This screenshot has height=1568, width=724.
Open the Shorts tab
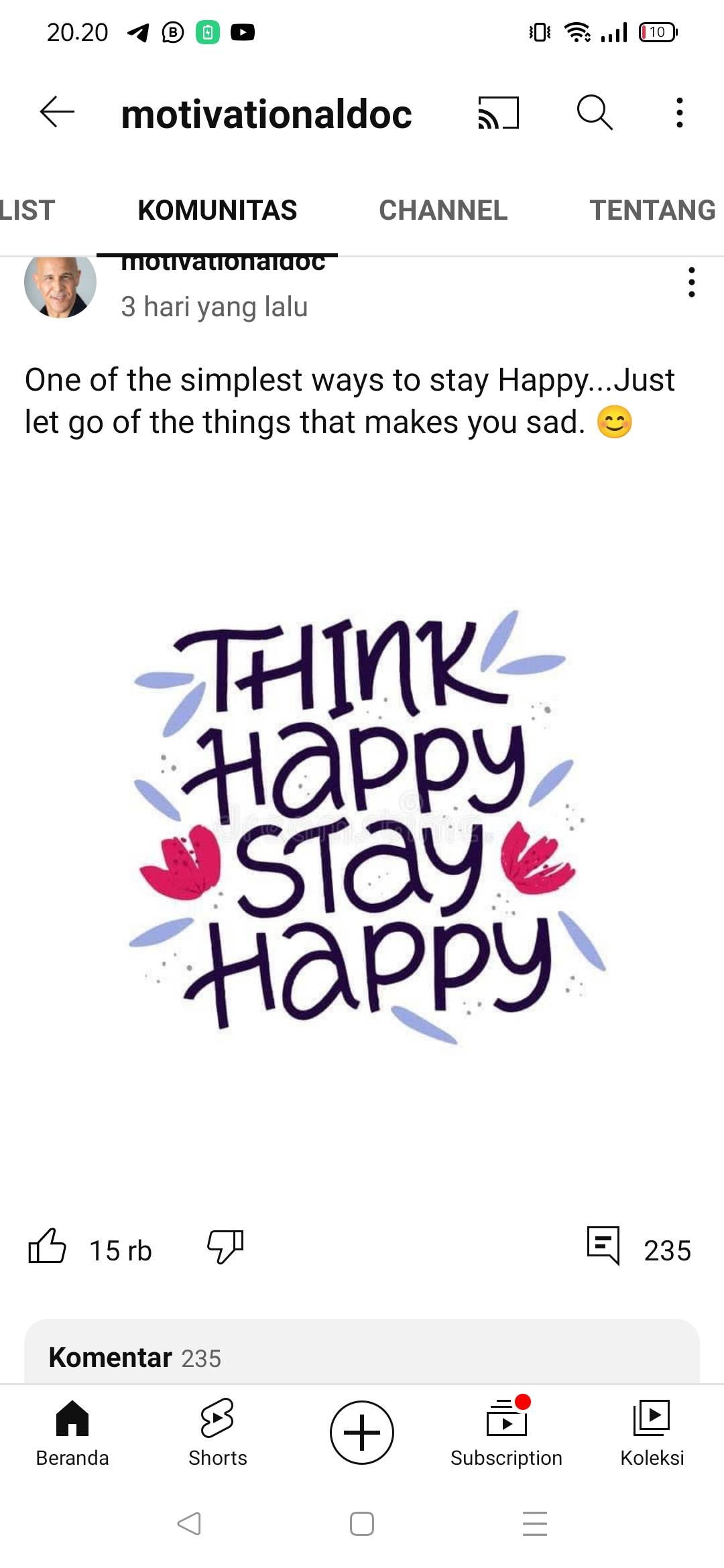(218, 1433)
